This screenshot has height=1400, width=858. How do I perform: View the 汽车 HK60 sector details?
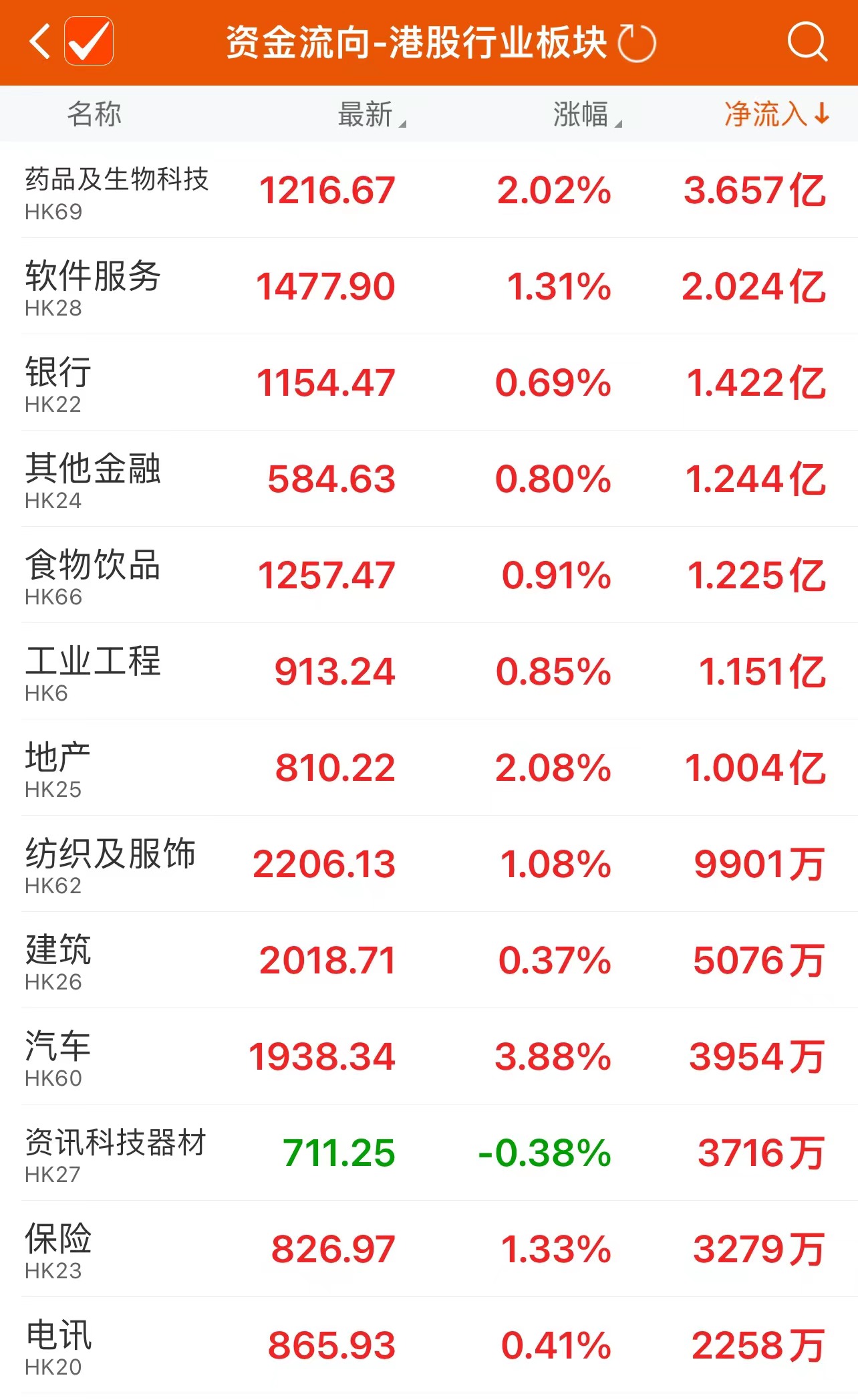click(59, 1057)
